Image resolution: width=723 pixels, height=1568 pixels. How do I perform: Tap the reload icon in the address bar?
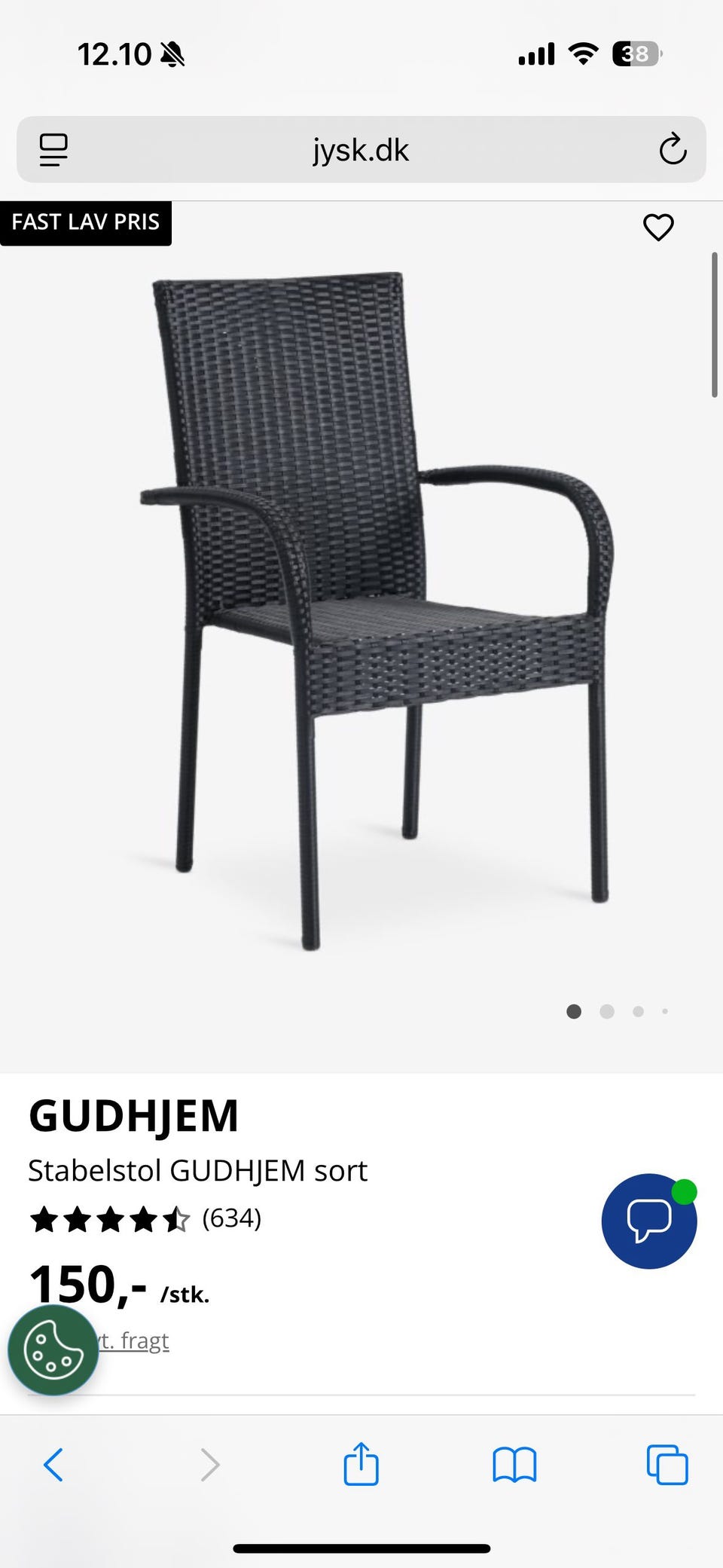[x=673, y=149]
